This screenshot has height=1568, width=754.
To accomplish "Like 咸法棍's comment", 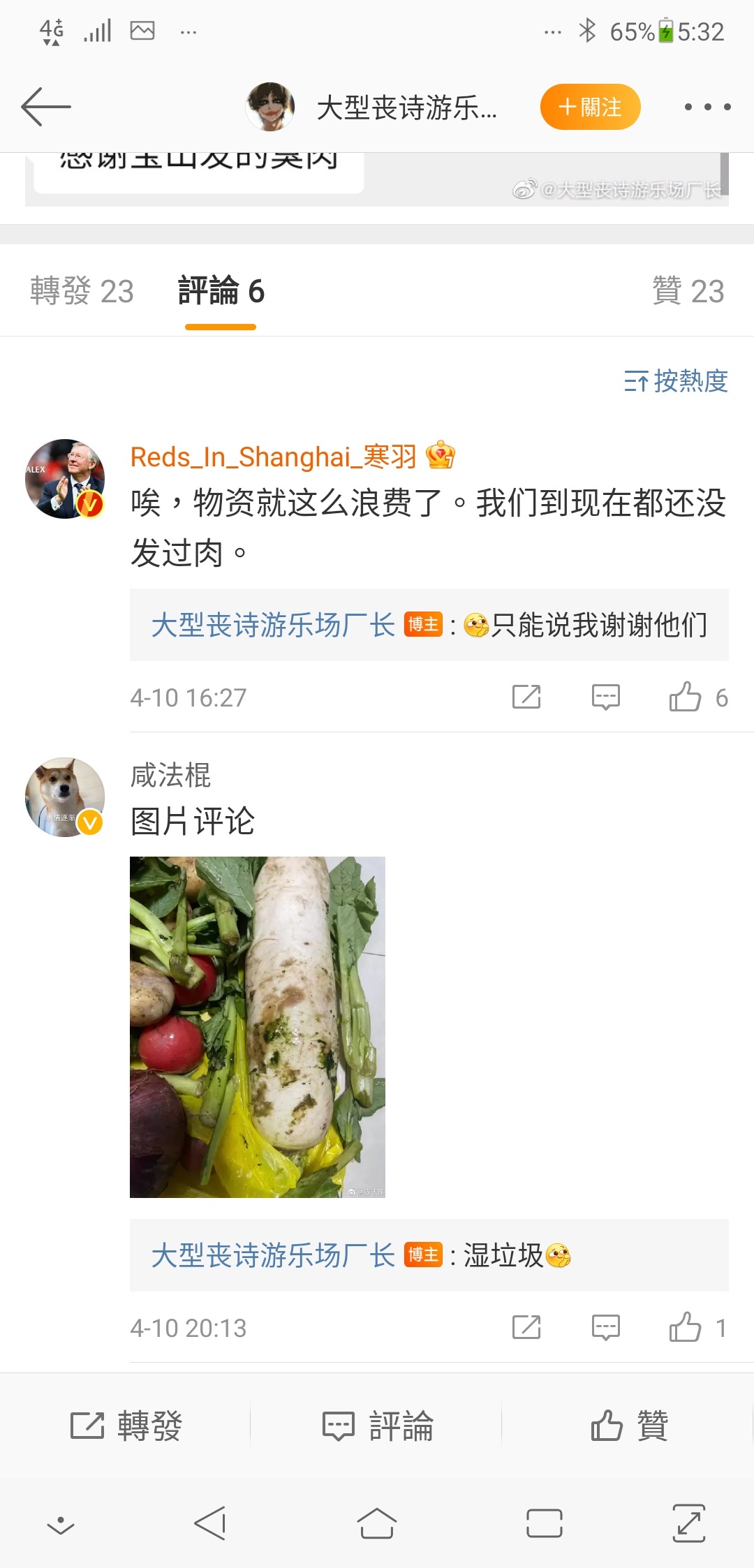I will [697, 1327].
